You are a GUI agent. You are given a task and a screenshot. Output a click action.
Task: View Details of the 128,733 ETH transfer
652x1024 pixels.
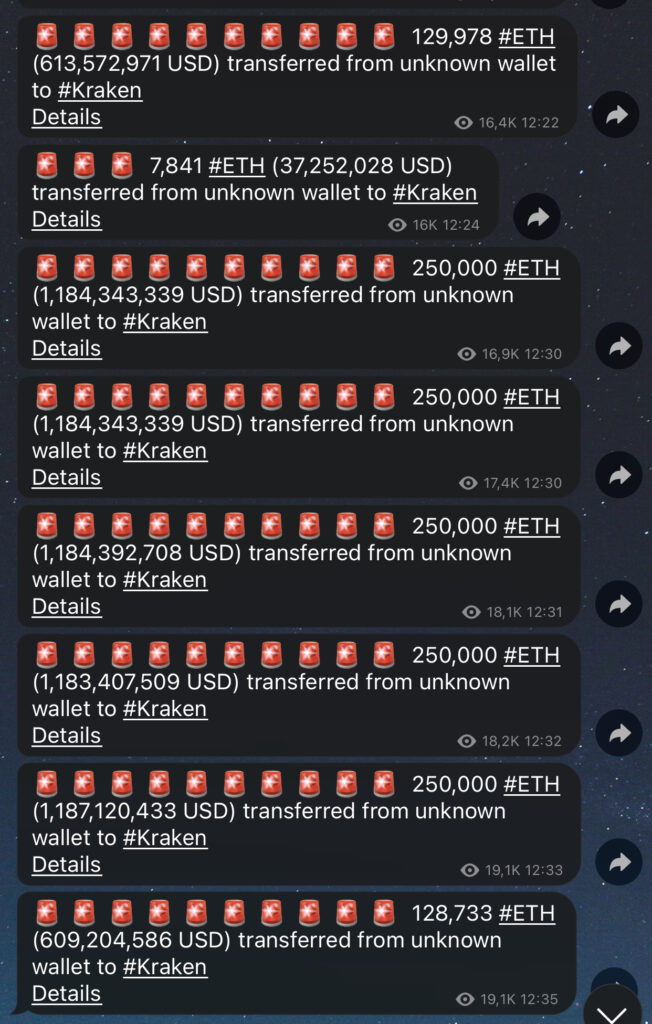click(66, 993)
